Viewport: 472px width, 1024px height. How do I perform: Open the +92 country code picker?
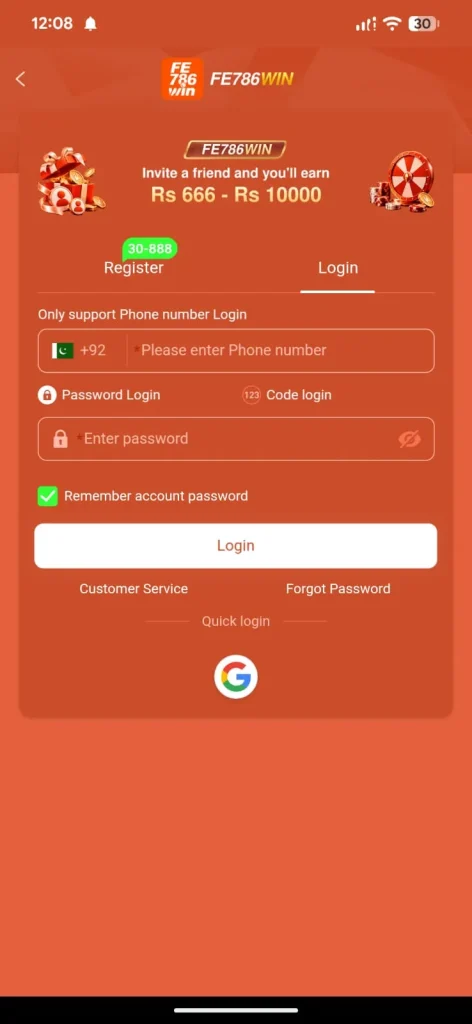[x=82, y=351]
